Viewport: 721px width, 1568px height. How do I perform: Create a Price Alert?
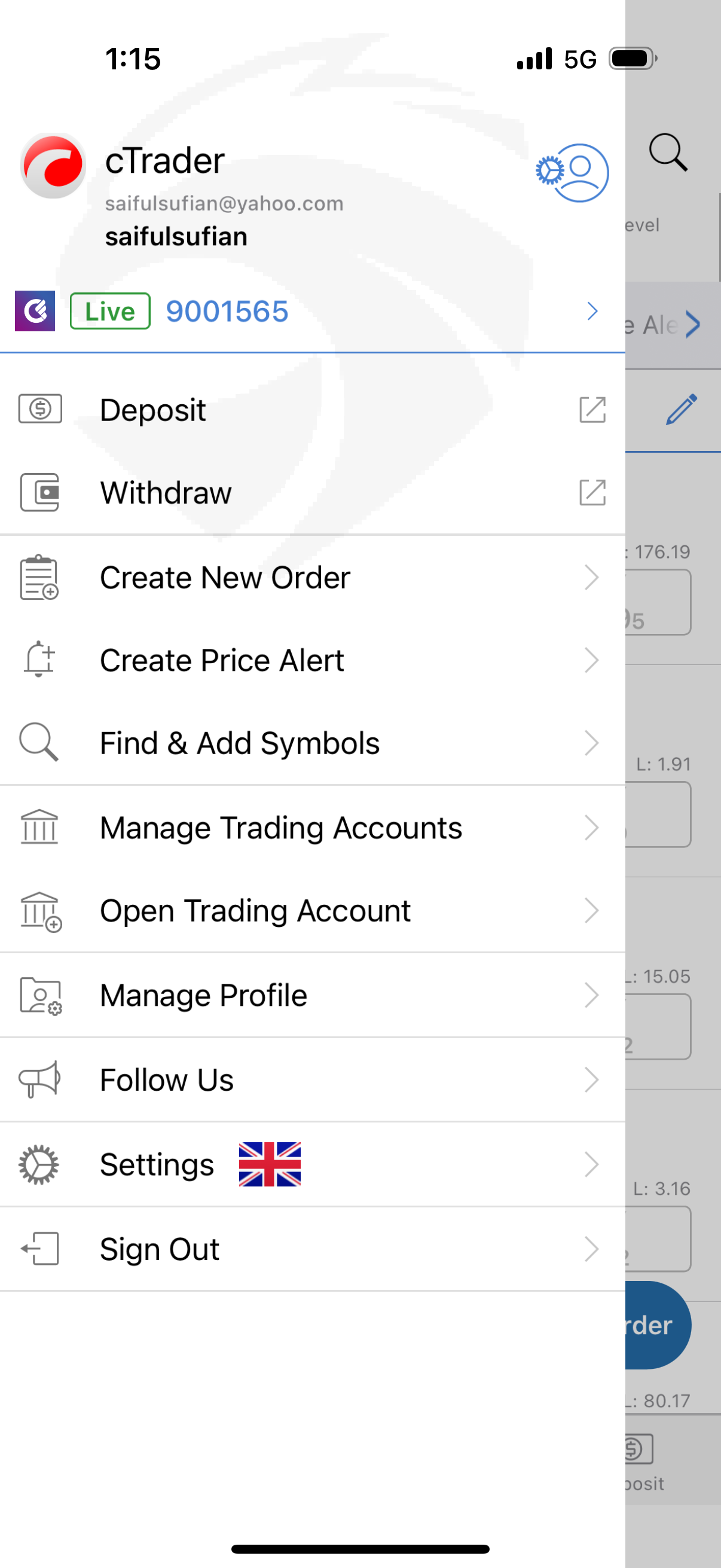pos(313,660)
